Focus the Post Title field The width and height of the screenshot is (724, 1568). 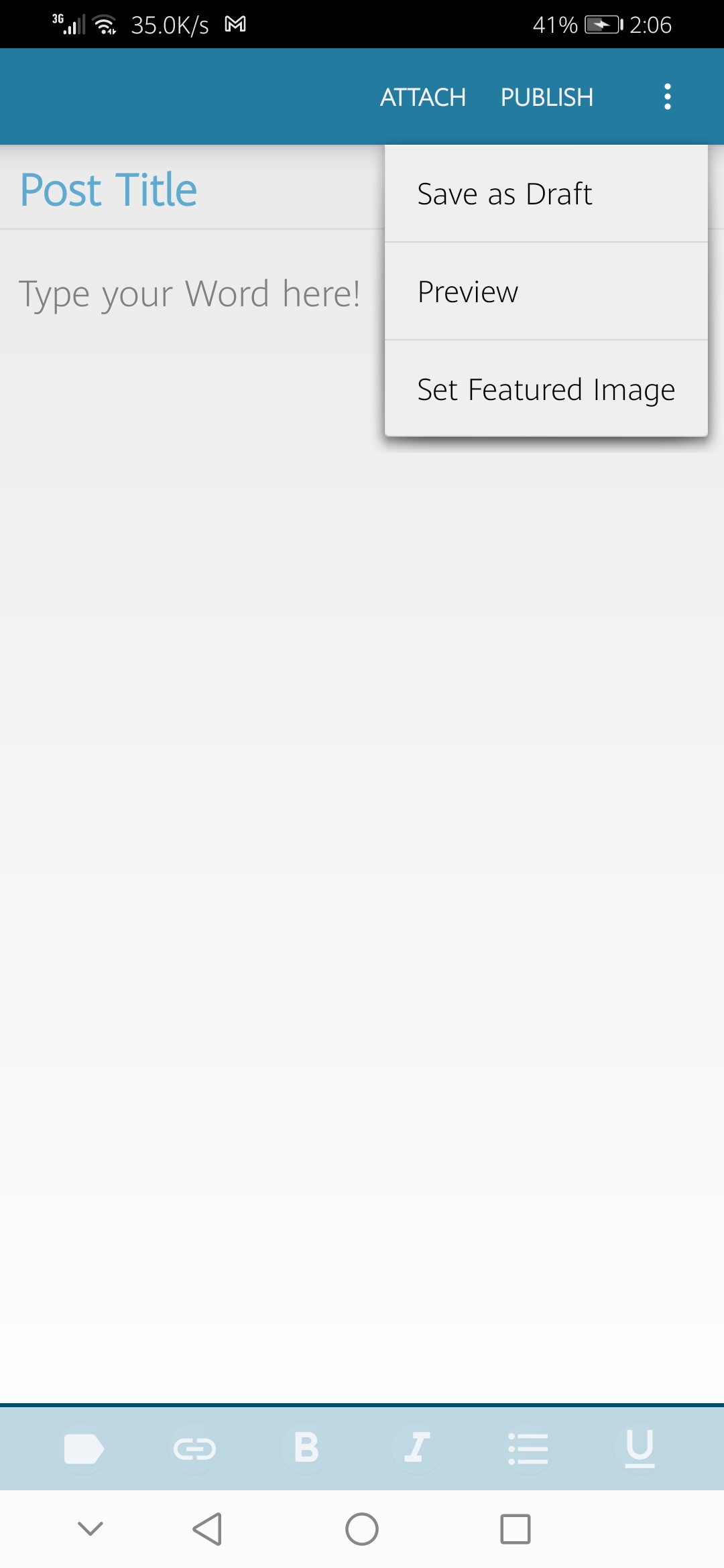pos(192,190)
